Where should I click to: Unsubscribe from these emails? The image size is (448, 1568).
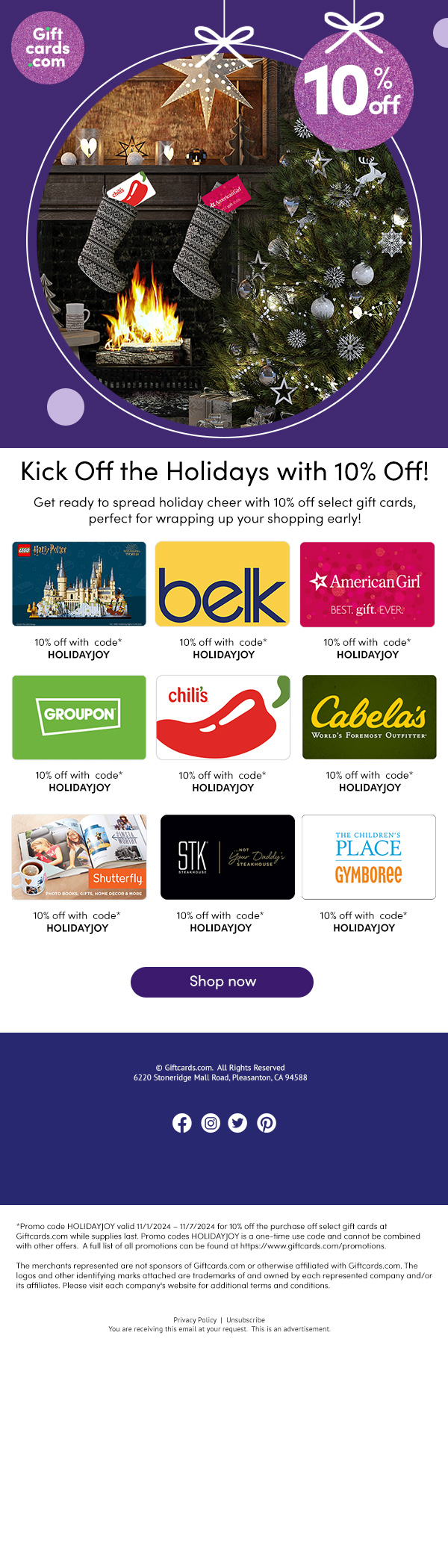[246, 1320]
